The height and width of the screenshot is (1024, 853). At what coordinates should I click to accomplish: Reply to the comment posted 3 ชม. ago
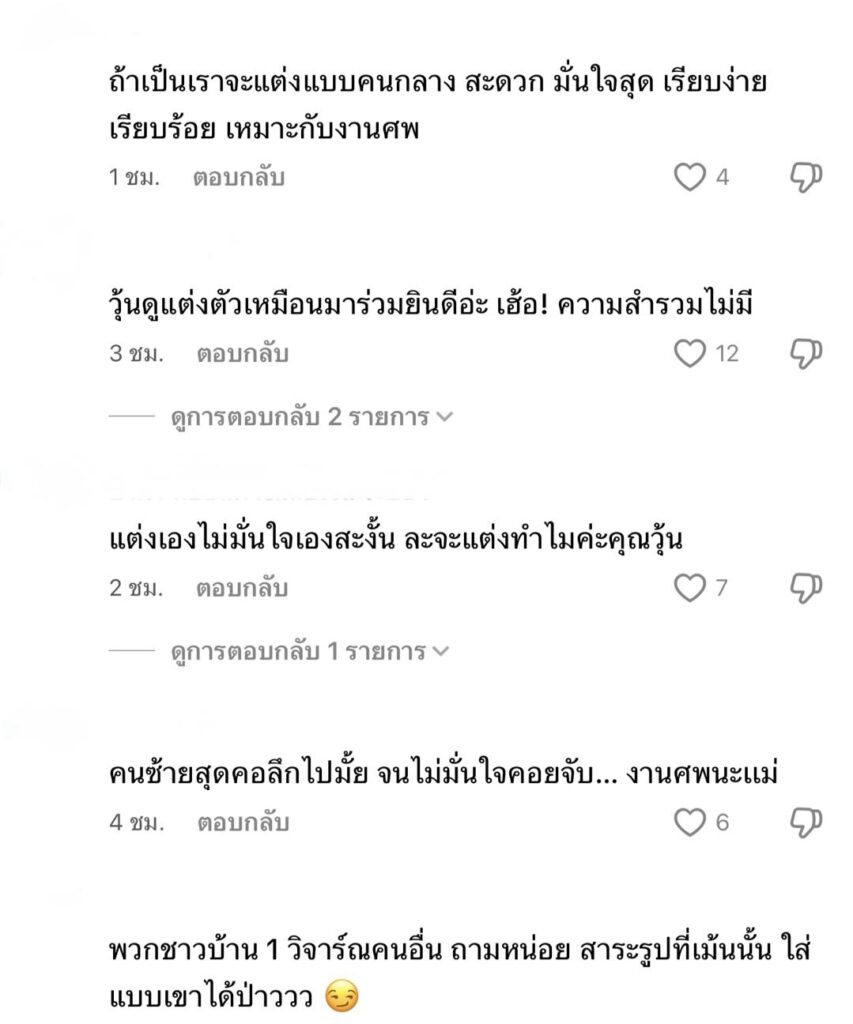(x=243, y=353)
